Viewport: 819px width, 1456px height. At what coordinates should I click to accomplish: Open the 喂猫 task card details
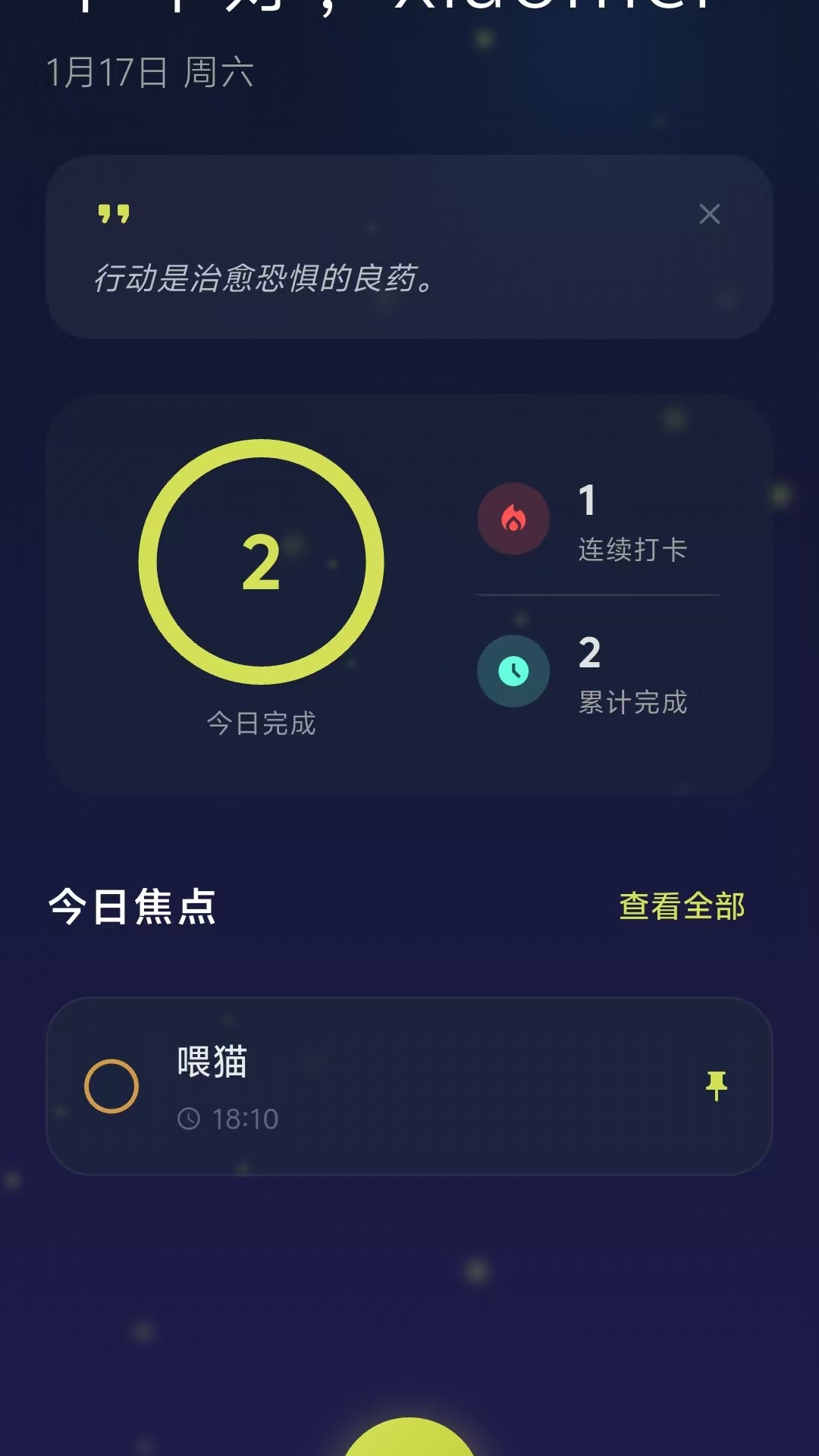coord(425,1086)
